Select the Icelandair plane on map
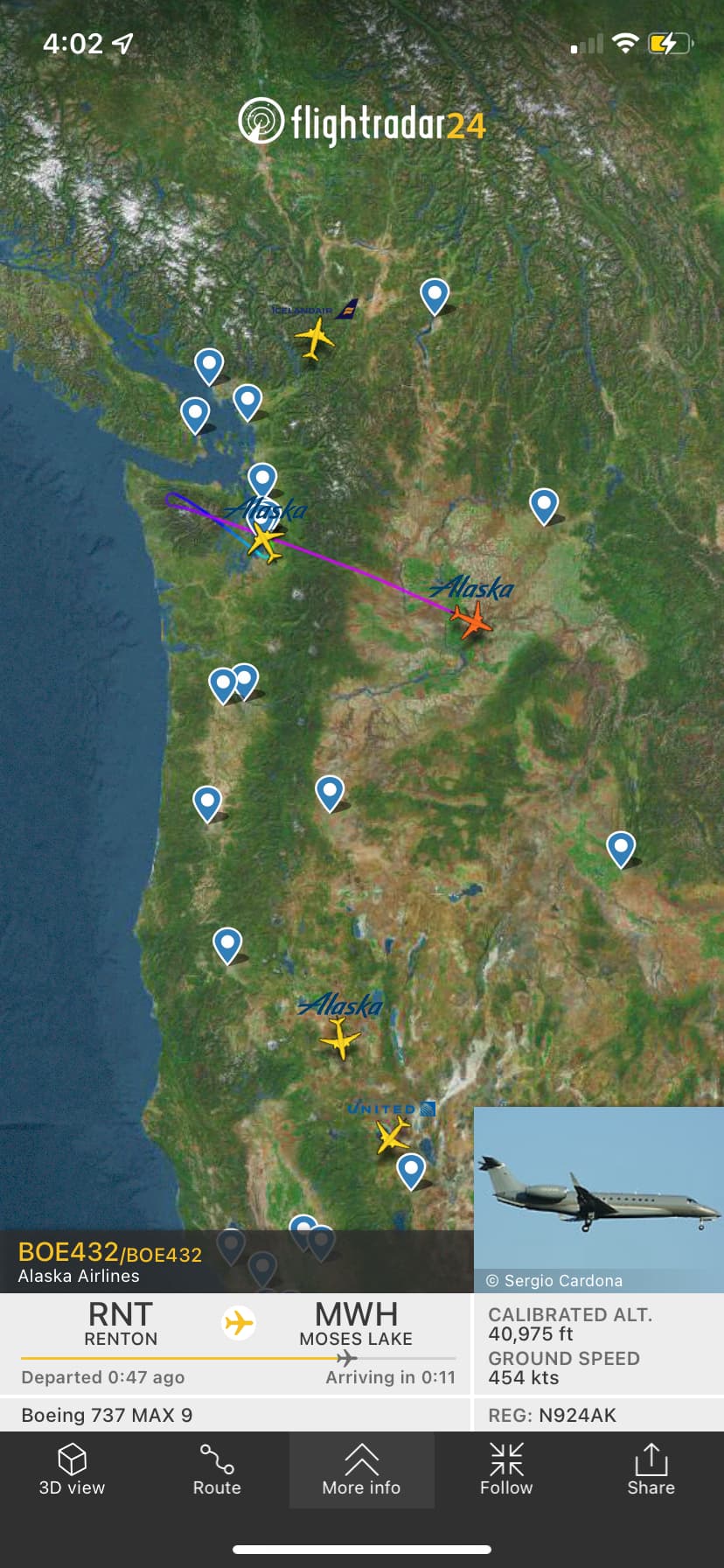This screenshot has width=724, height=1568. tap(315, 338)
